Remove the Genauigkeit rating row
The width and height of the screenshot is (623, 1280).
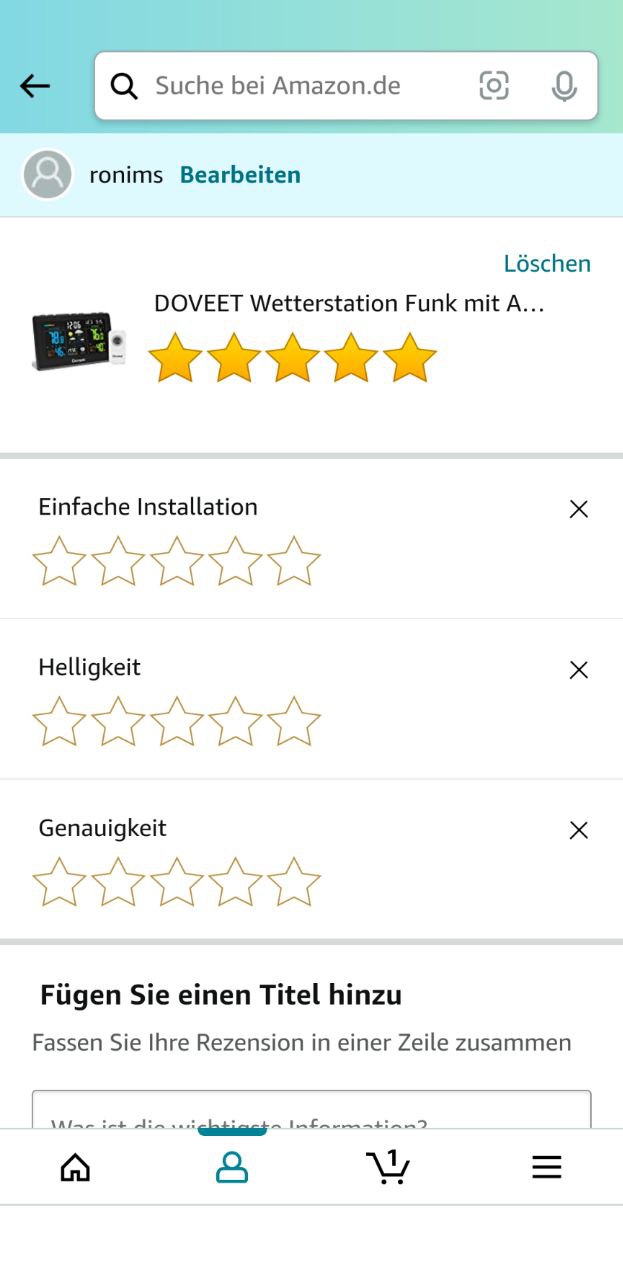coord(578,830)
